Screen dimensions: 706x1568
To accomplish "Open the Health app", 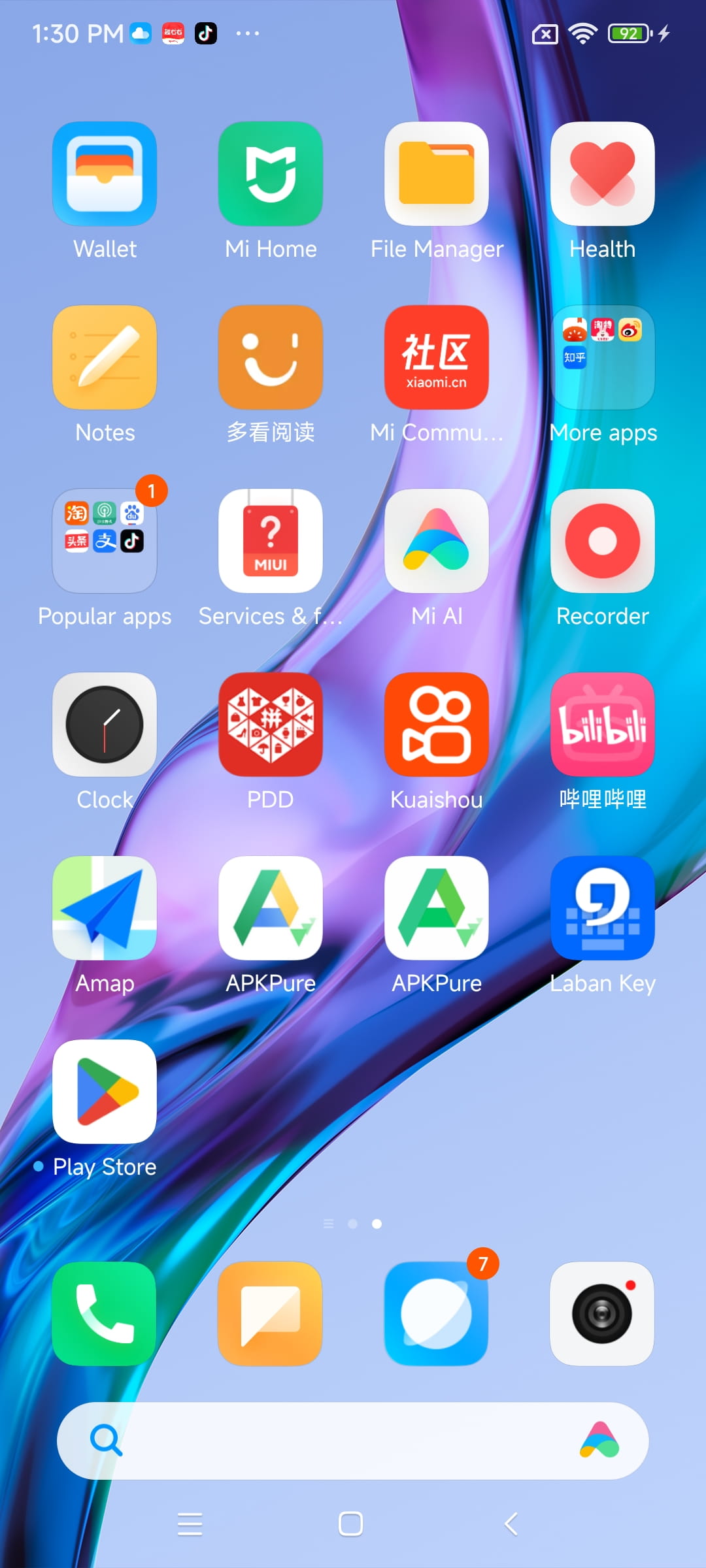I will click(603, 174).
